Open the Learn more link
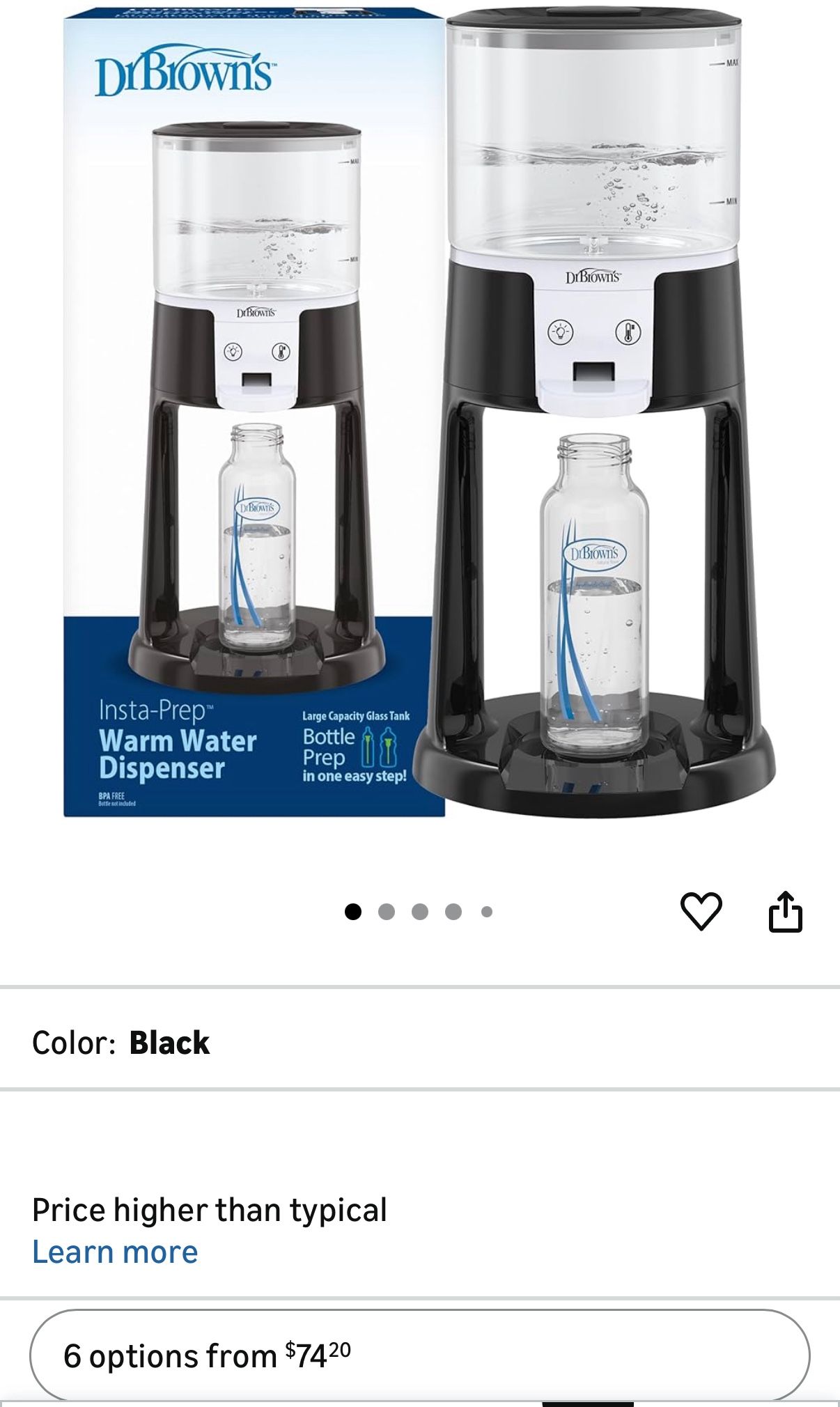 pyautogui.click(x=115, y=1252)
